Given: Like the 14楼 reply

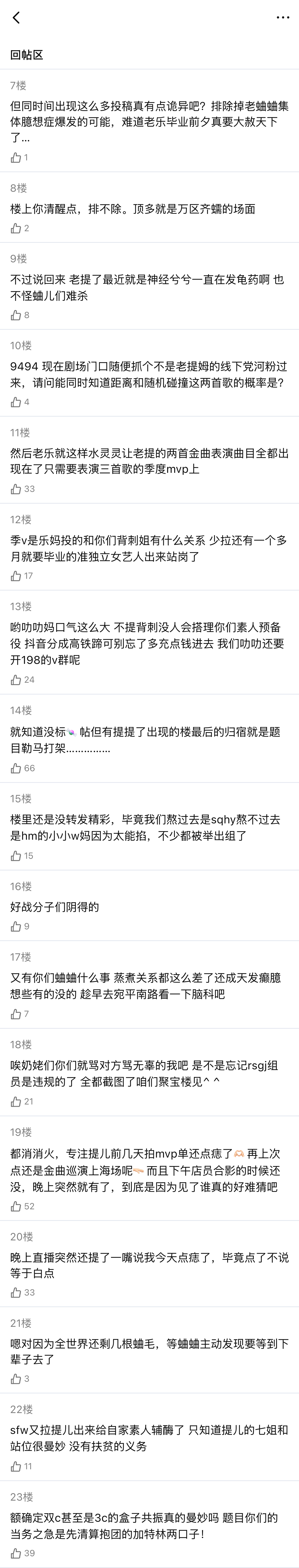Looking at the screenshot, I should [16, 768].
